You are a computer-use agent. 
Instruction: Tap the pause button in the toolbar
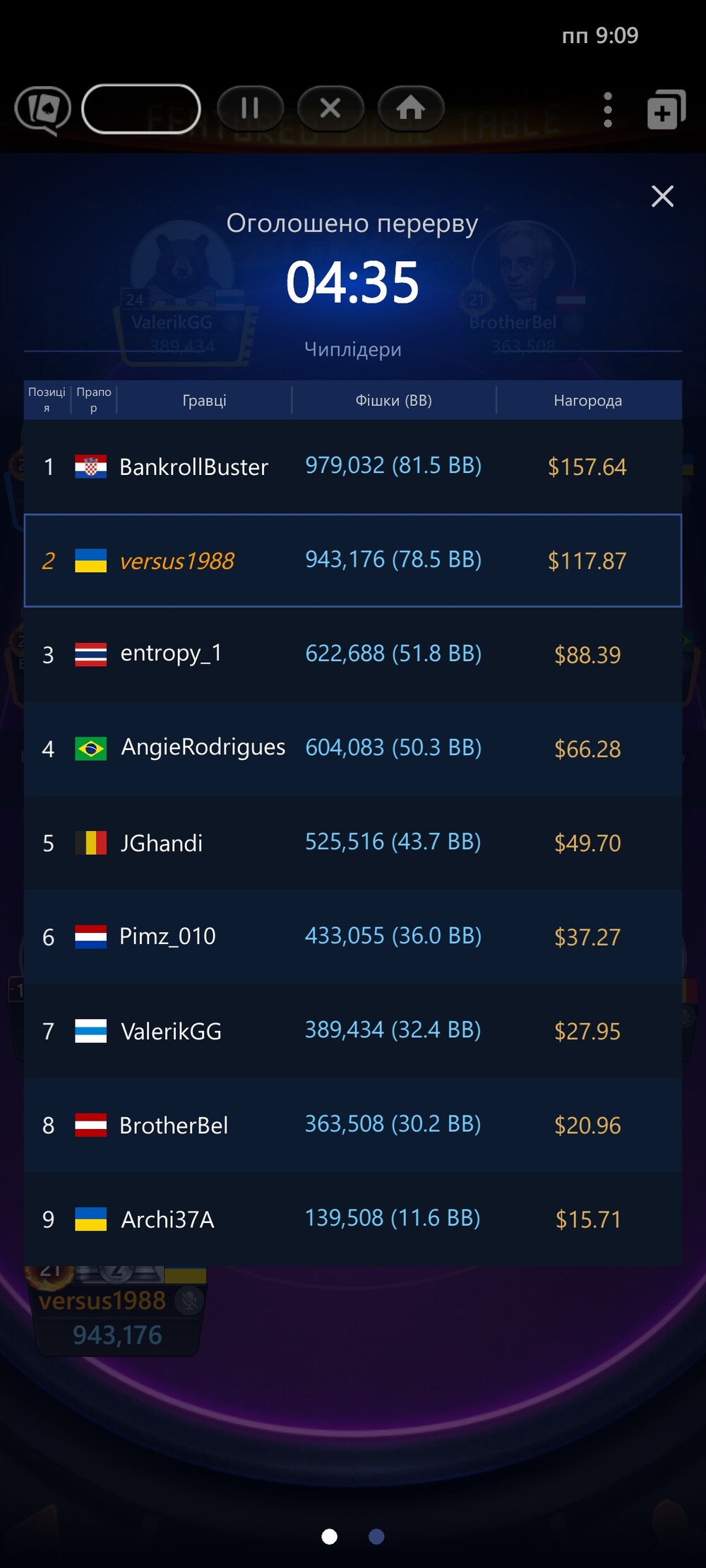[250, 109]
